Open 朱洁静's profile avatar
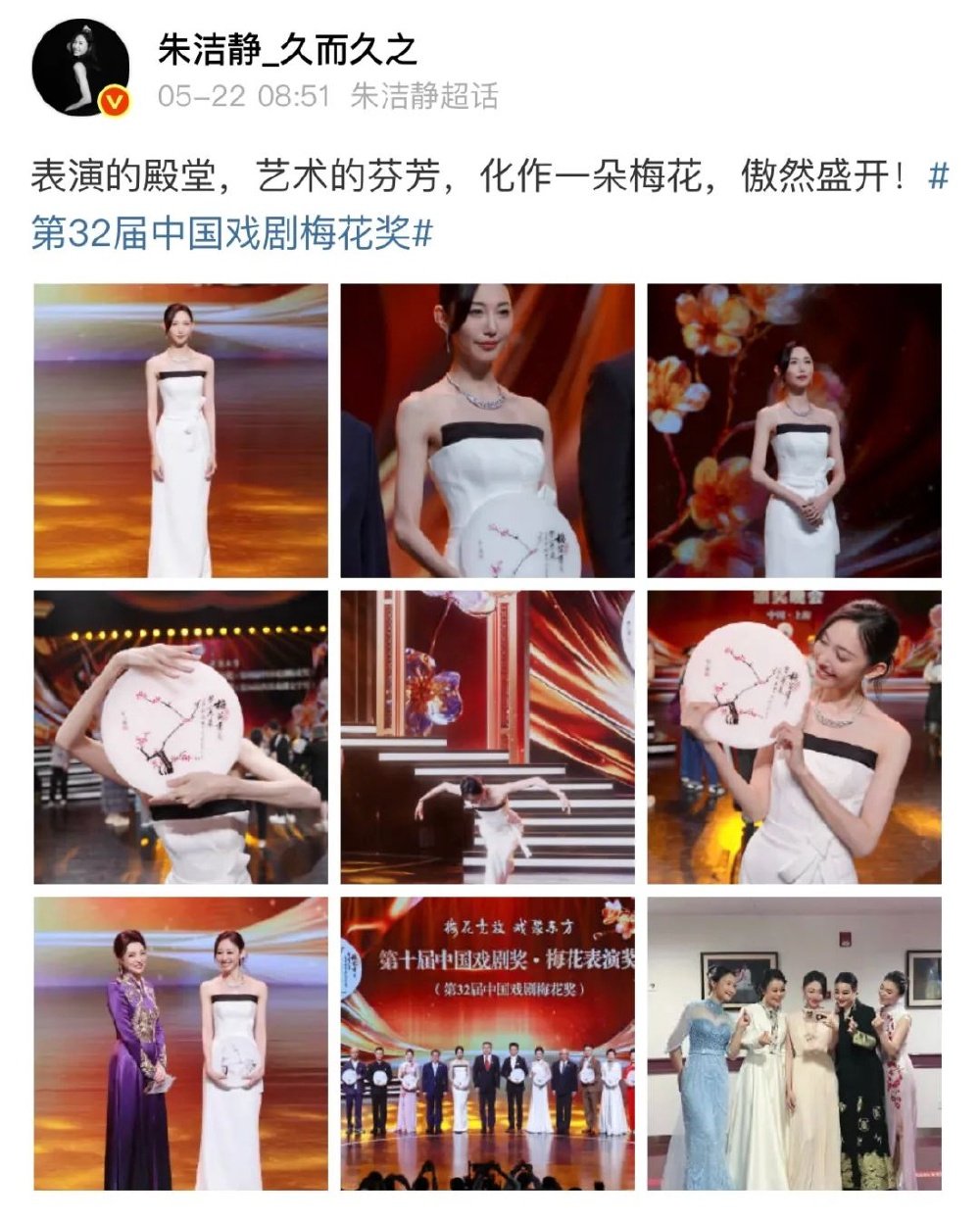Screen dimensions: 980x1220 coord(81,68)
